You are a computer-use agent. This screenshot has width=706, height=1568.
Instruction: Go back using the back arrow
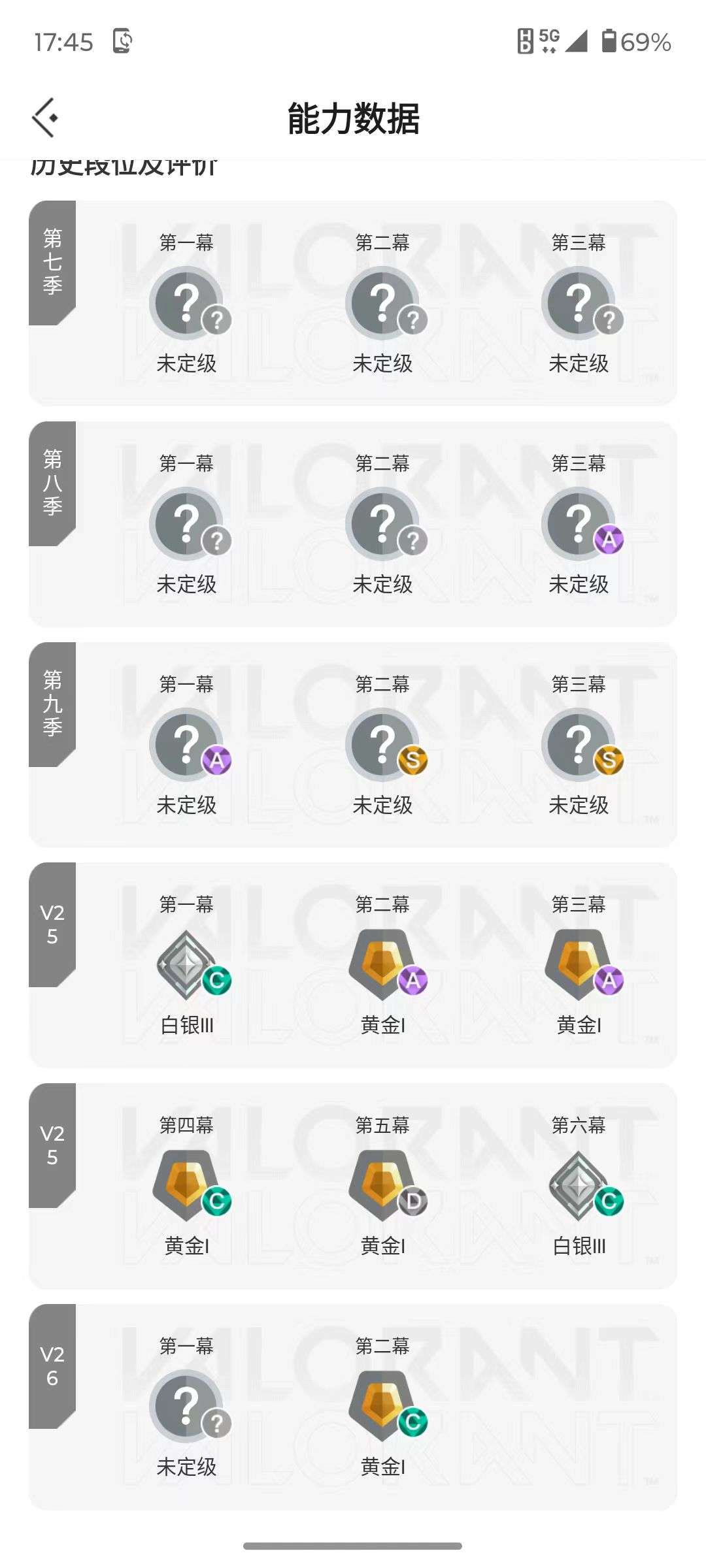coord(46,118)
